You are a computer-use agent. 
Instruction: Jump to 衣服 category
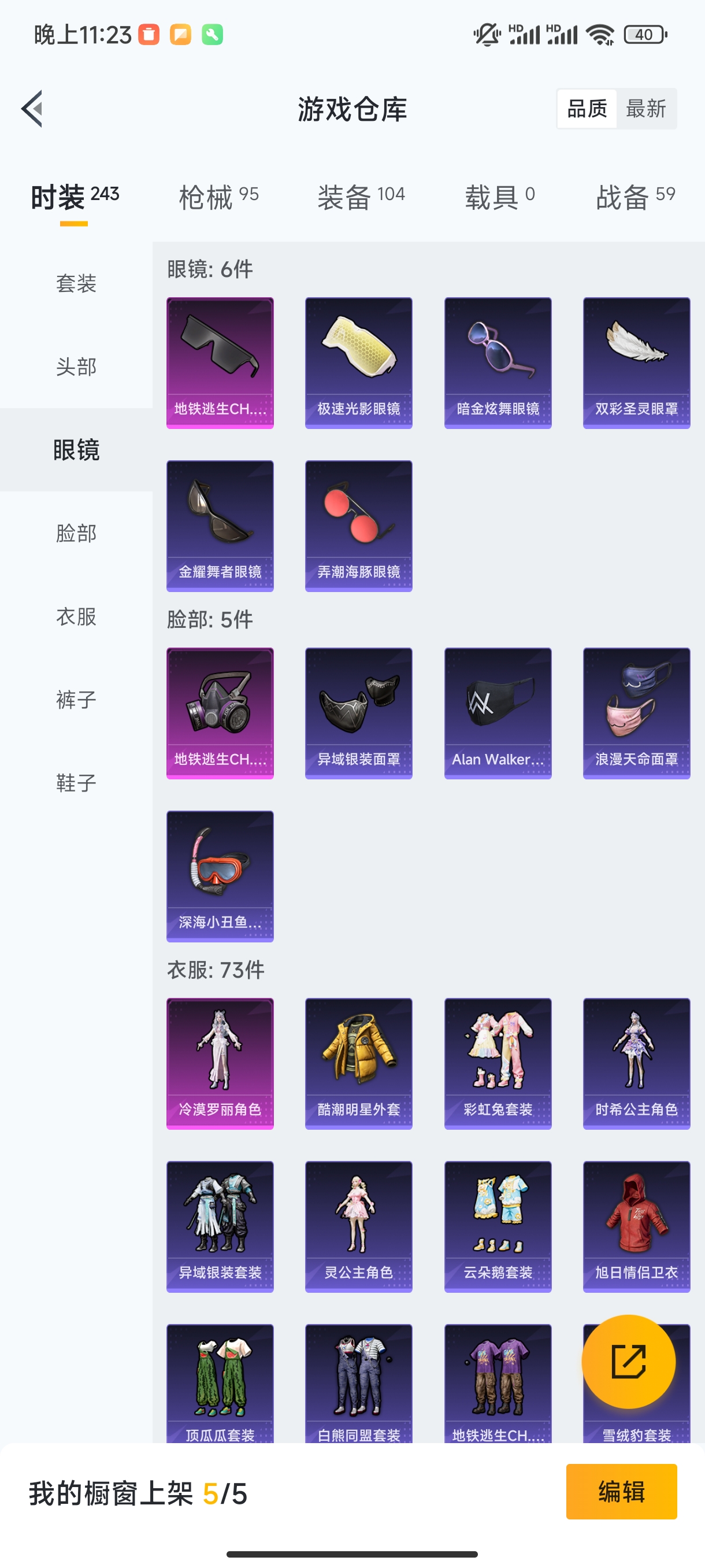[x=76, y=616]
